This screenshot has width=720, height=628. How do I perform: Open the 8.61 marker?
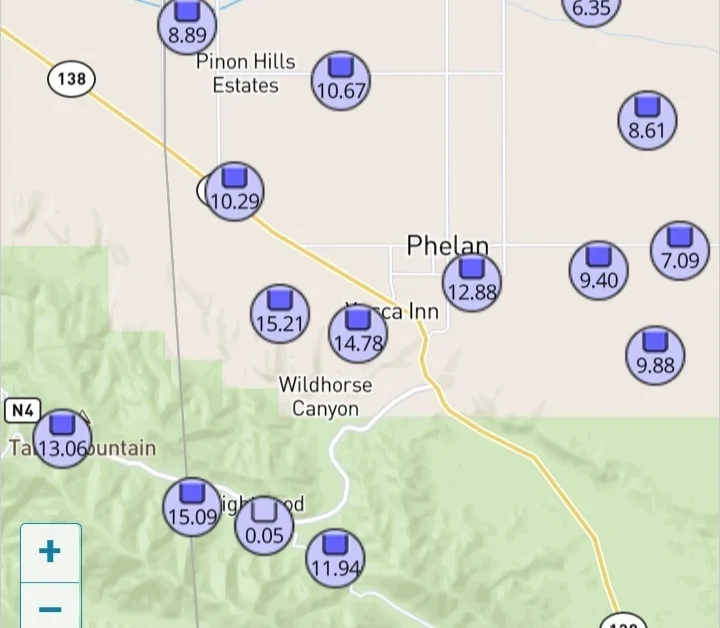click(647, 119)
